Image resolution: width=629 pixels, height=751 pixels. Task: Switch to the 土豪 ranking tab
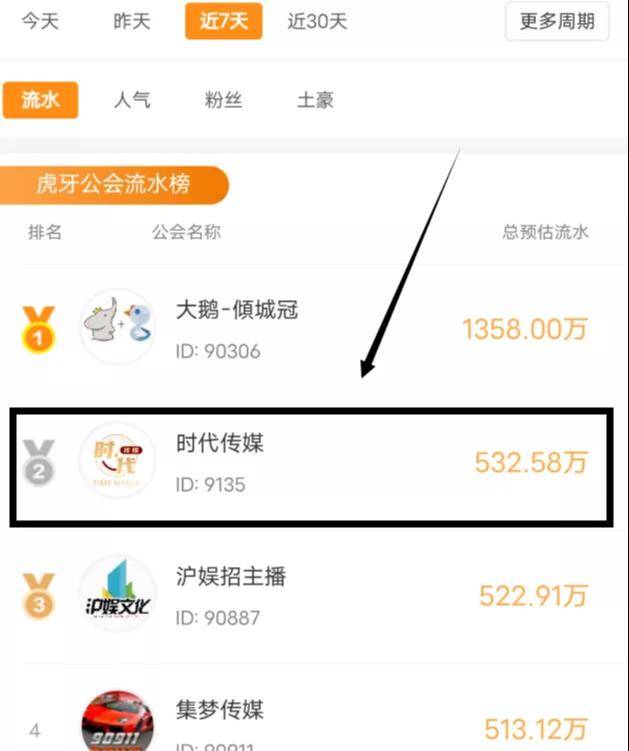coord(315,100)
